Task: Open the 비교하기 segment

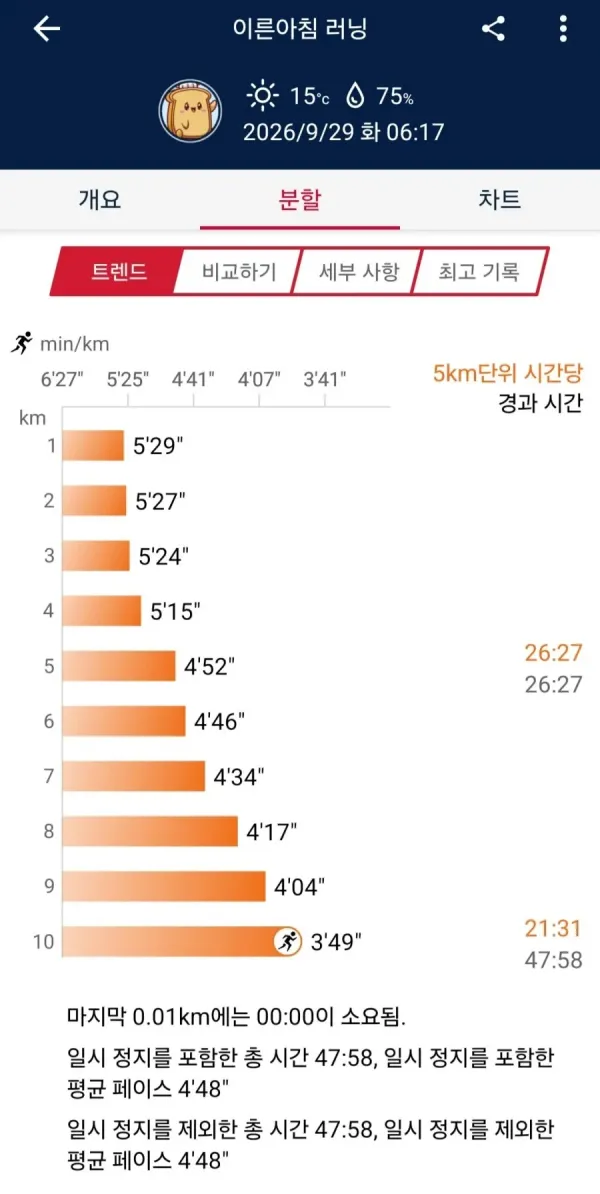Action: pyautogui.click(x=239, y=272)
